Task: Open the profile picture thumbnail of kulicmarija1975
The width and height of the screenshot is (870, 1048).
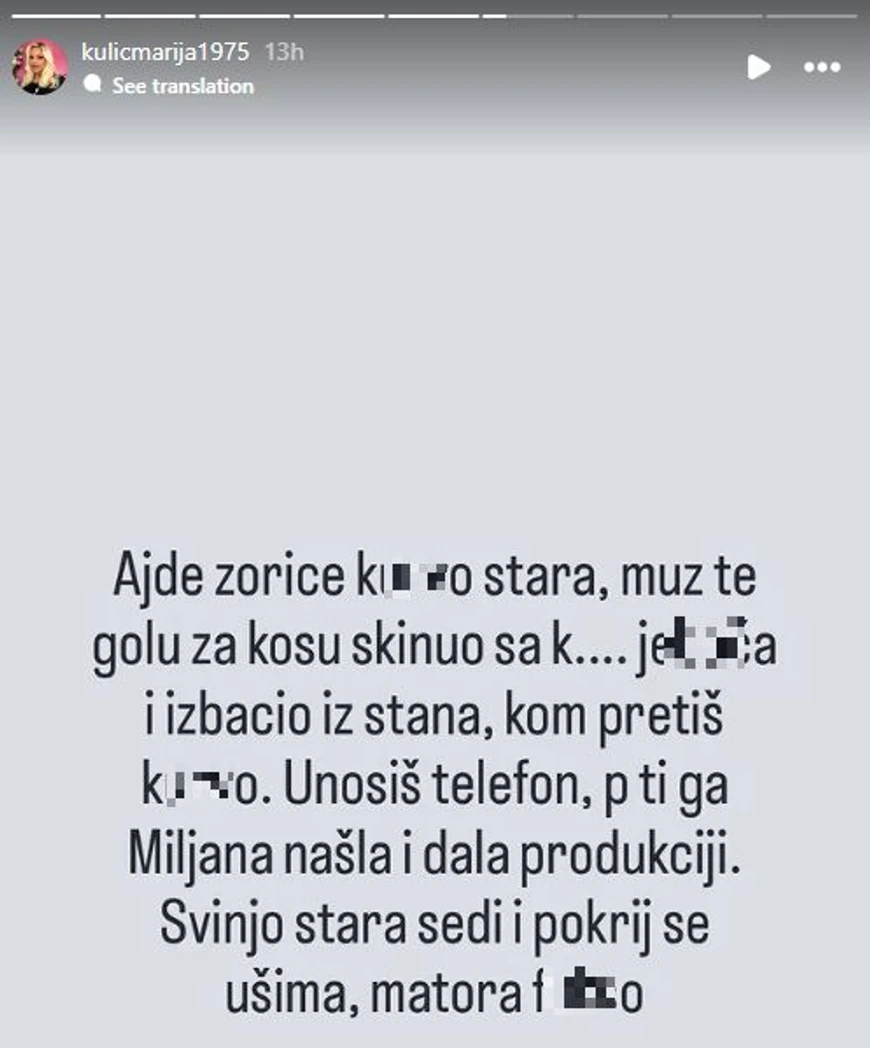Action: click(x=40, y=66)
